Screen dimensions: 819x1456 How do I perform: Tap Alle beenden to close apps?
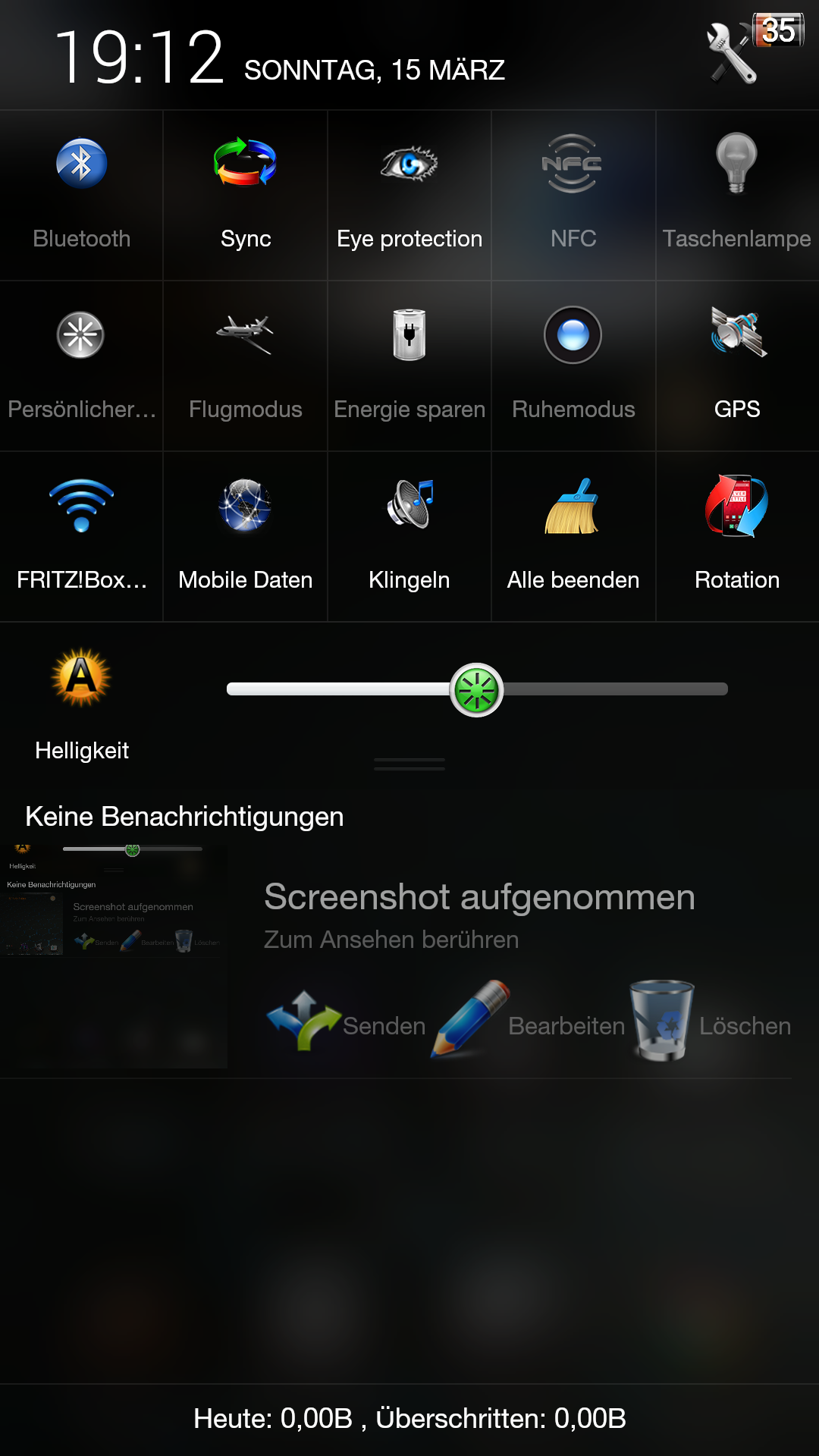[573, 537]
